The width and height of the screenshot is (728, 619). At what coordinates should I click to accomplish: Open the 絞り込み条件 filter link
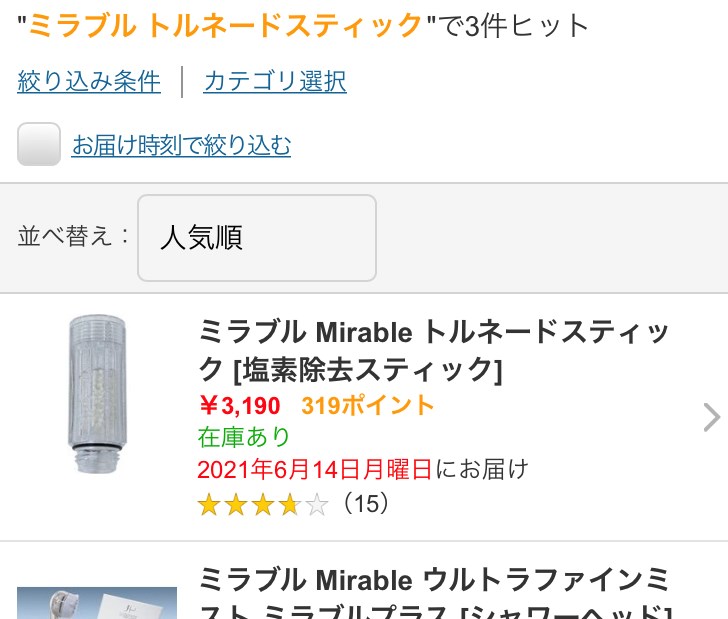89,81
